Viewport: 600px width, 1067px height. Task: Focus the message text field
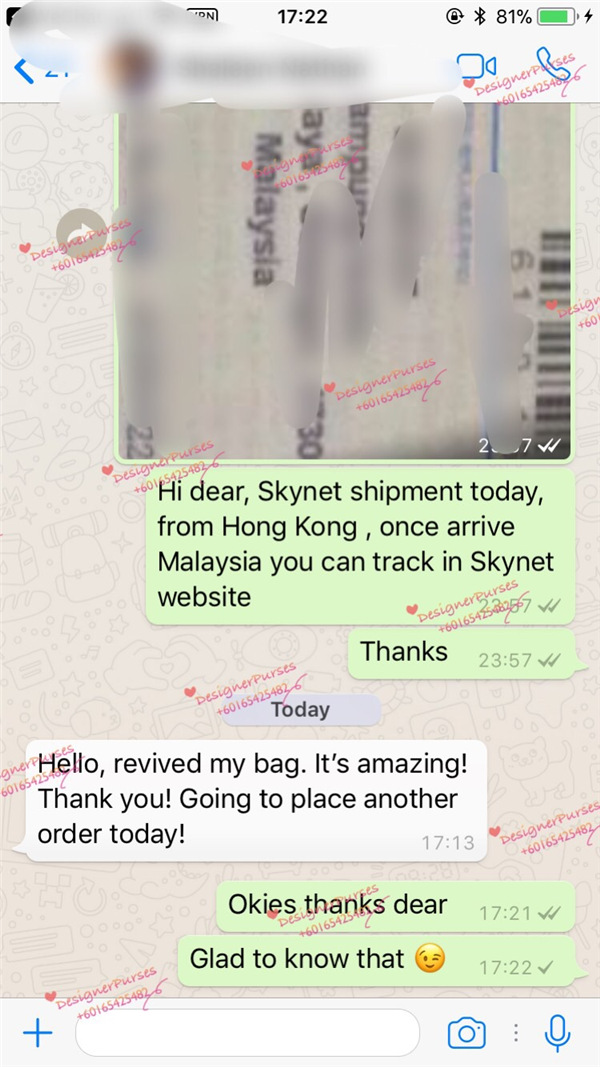[x=246, y=1033]
